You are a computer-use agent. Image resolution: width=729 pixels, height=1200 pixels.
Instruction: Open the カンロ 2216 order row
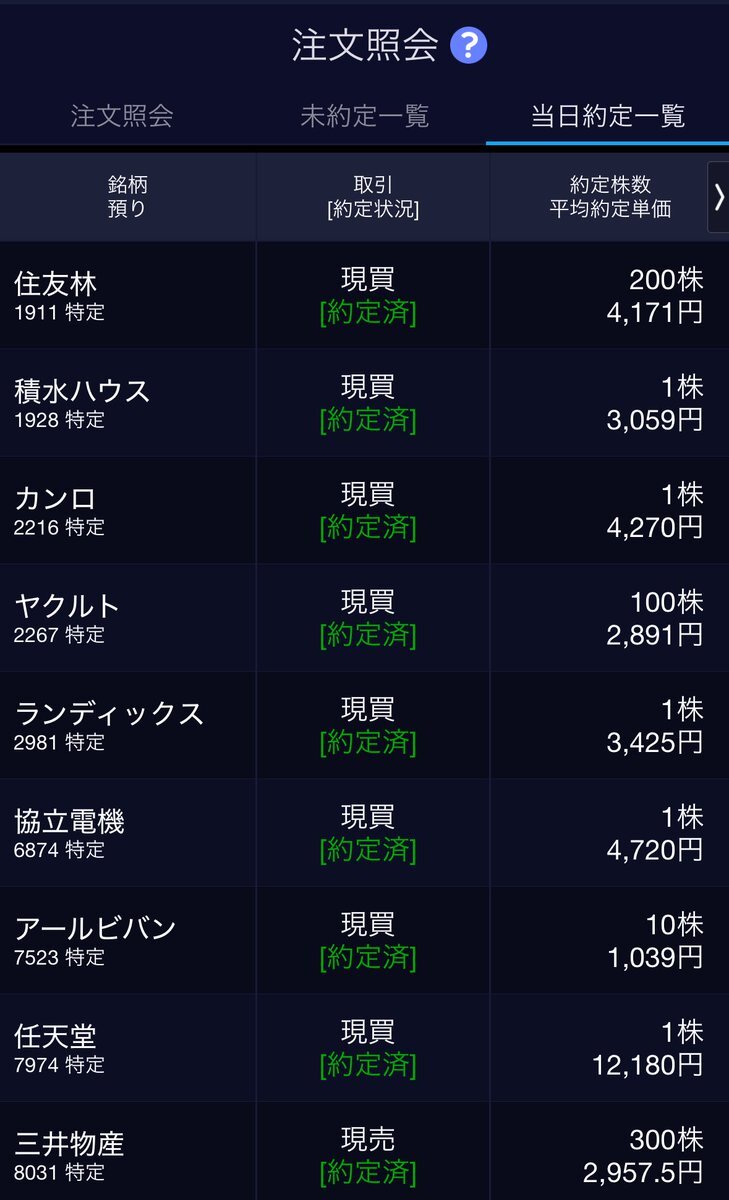tap(364, 511)
